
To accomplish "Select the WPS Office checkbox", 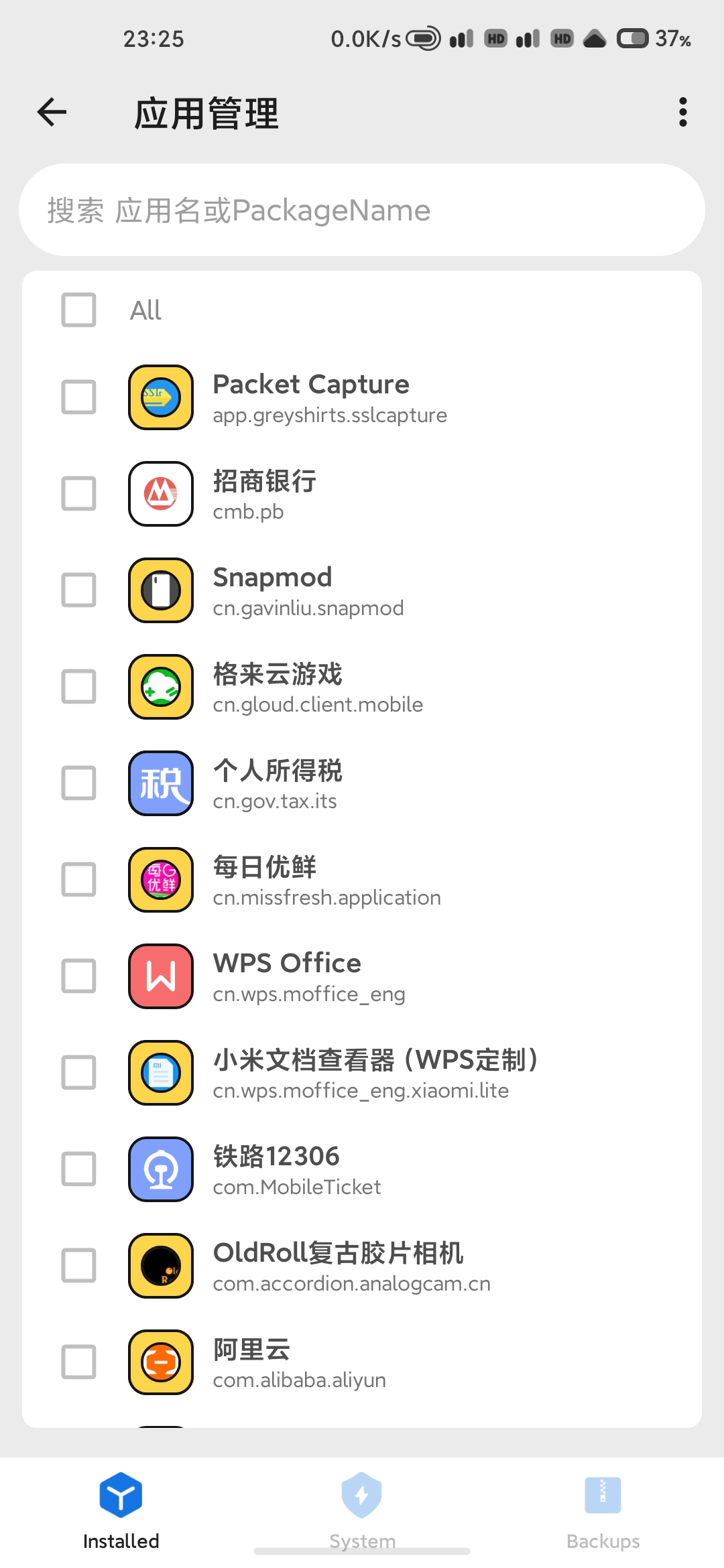I will click(x=78, y=976).
